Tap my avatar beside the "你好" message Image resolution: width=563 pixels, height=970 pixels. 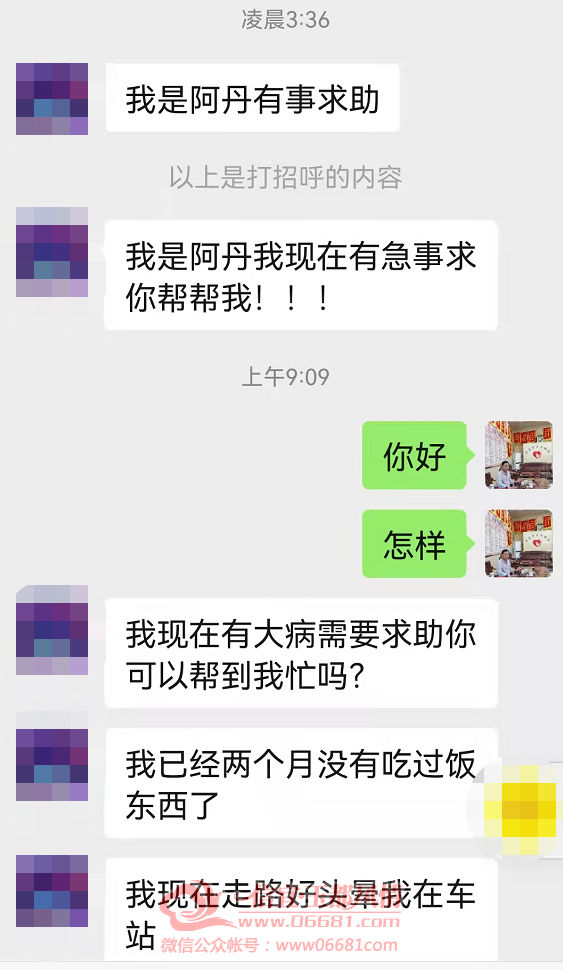518,455
